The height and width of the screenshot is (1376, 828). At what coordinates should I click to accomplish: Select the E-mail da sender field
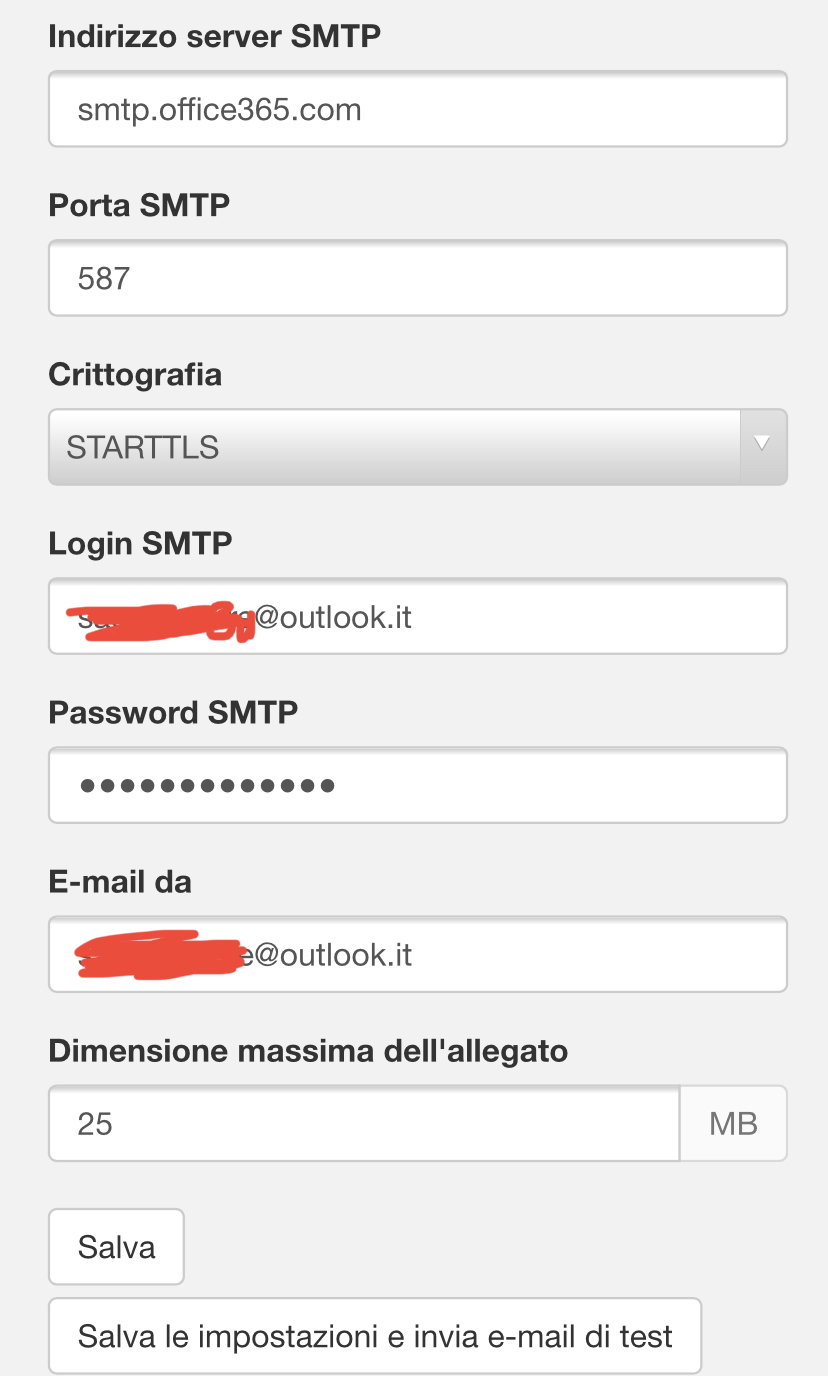[x=417, y=954]
